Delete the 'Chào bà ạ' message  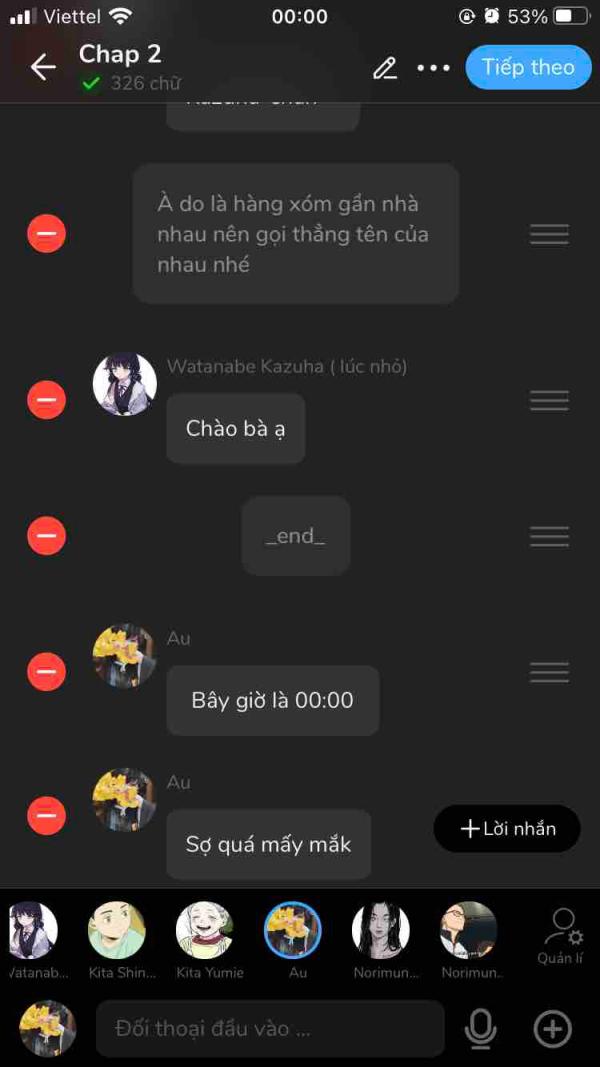coord(46,400)
